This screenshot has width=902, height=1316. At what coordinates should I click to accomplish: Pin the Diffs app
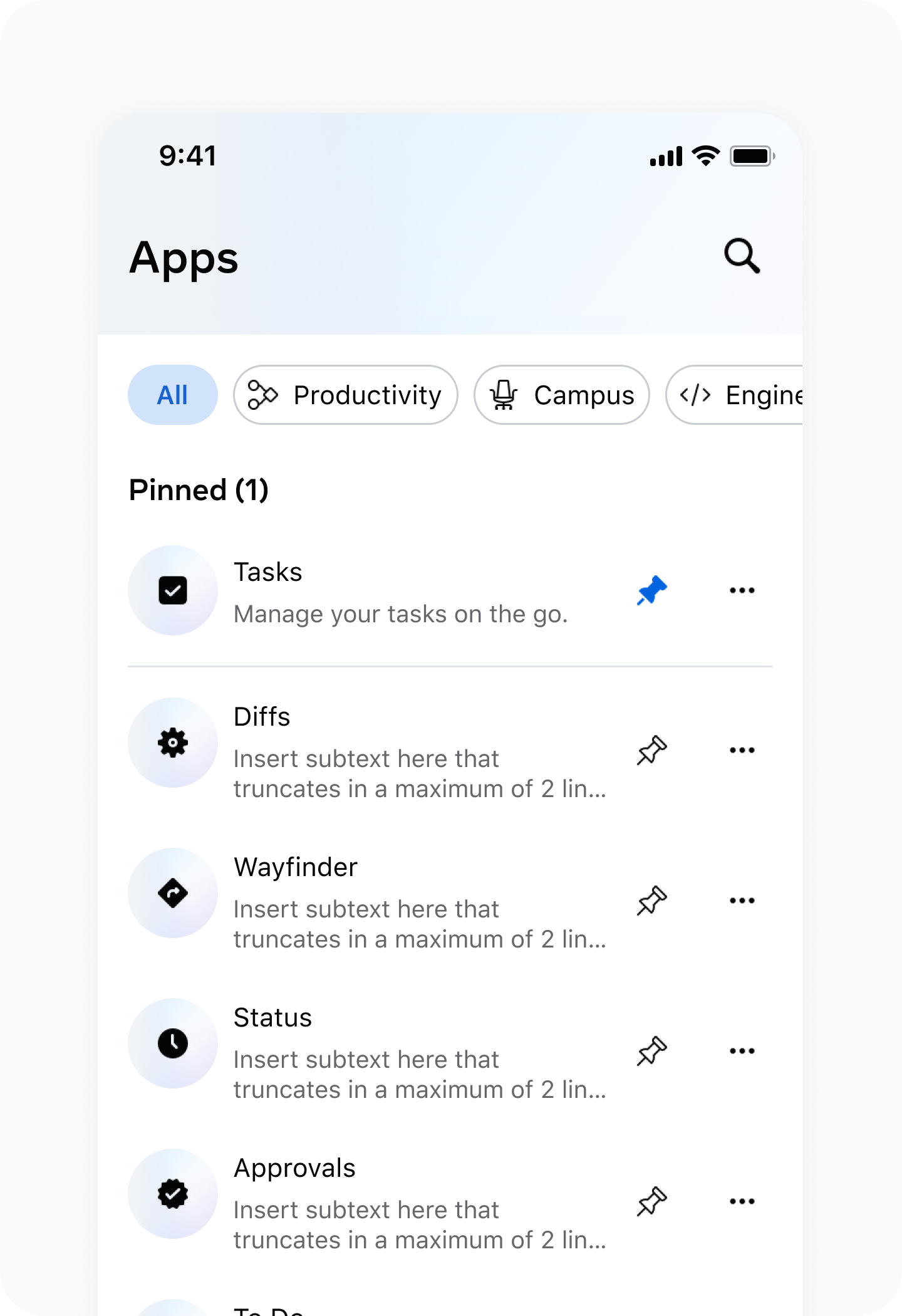(x=651, y=749)
